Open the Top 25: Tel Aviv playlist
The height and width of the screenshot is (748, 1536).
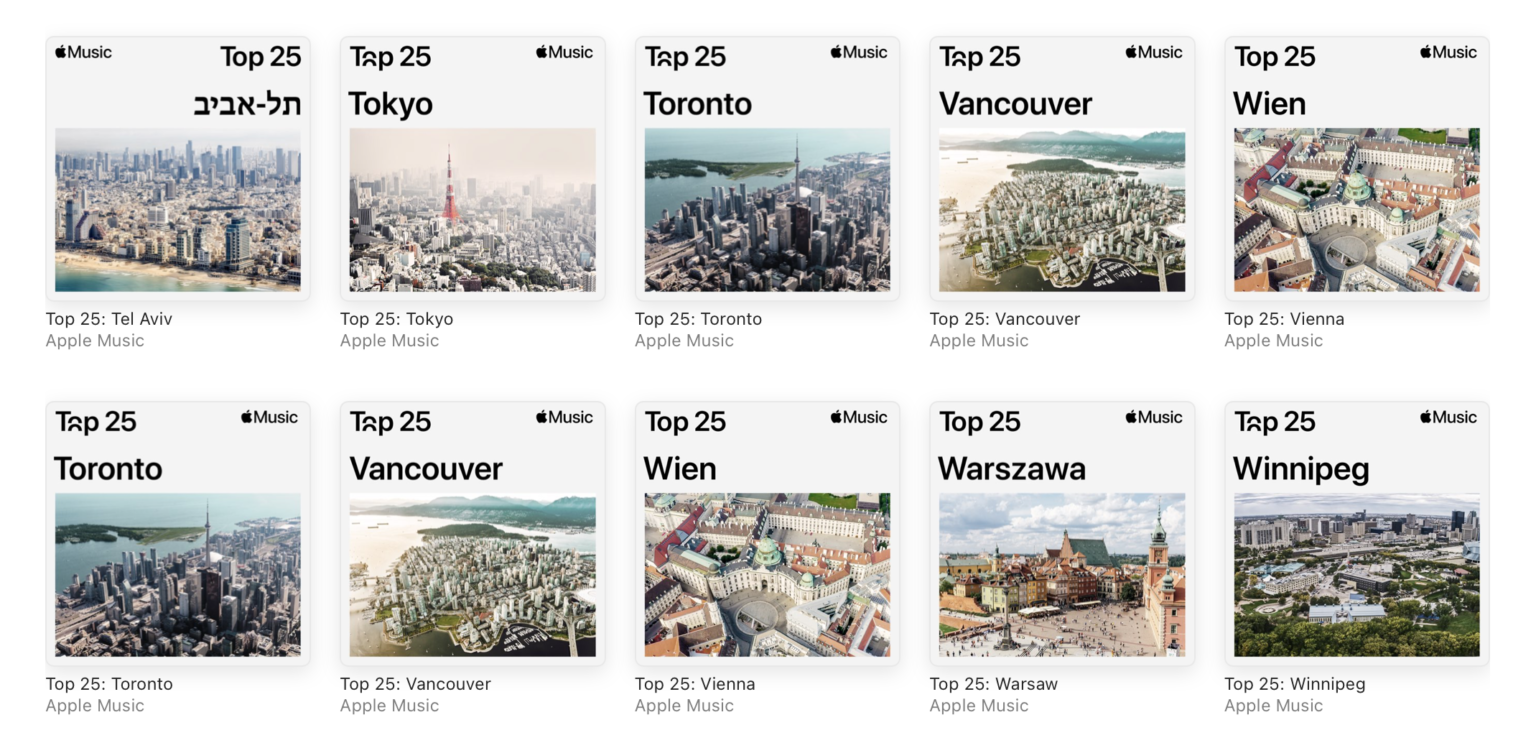[x=177, y=168]
